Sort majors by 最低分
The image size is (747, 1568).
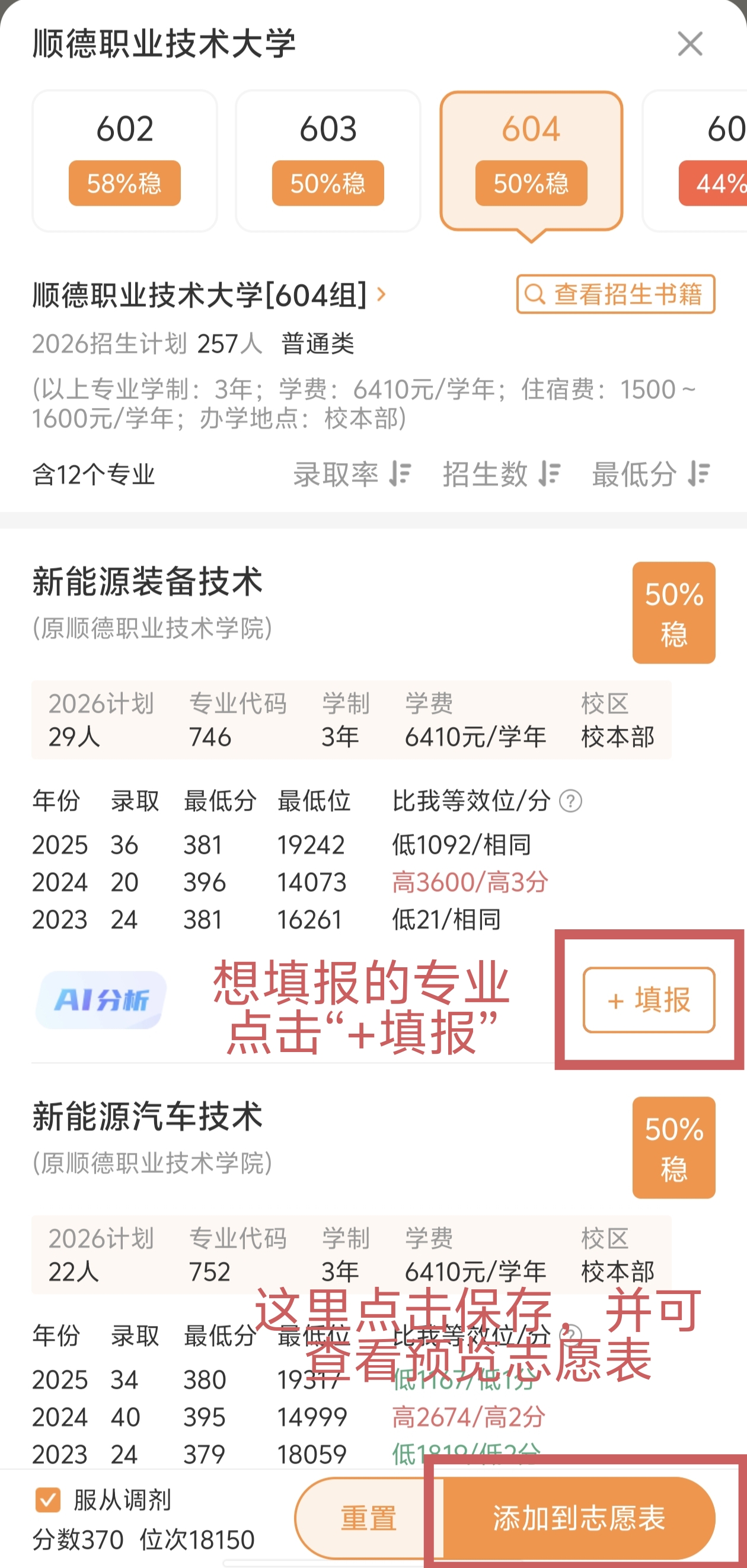pos(651,474)
